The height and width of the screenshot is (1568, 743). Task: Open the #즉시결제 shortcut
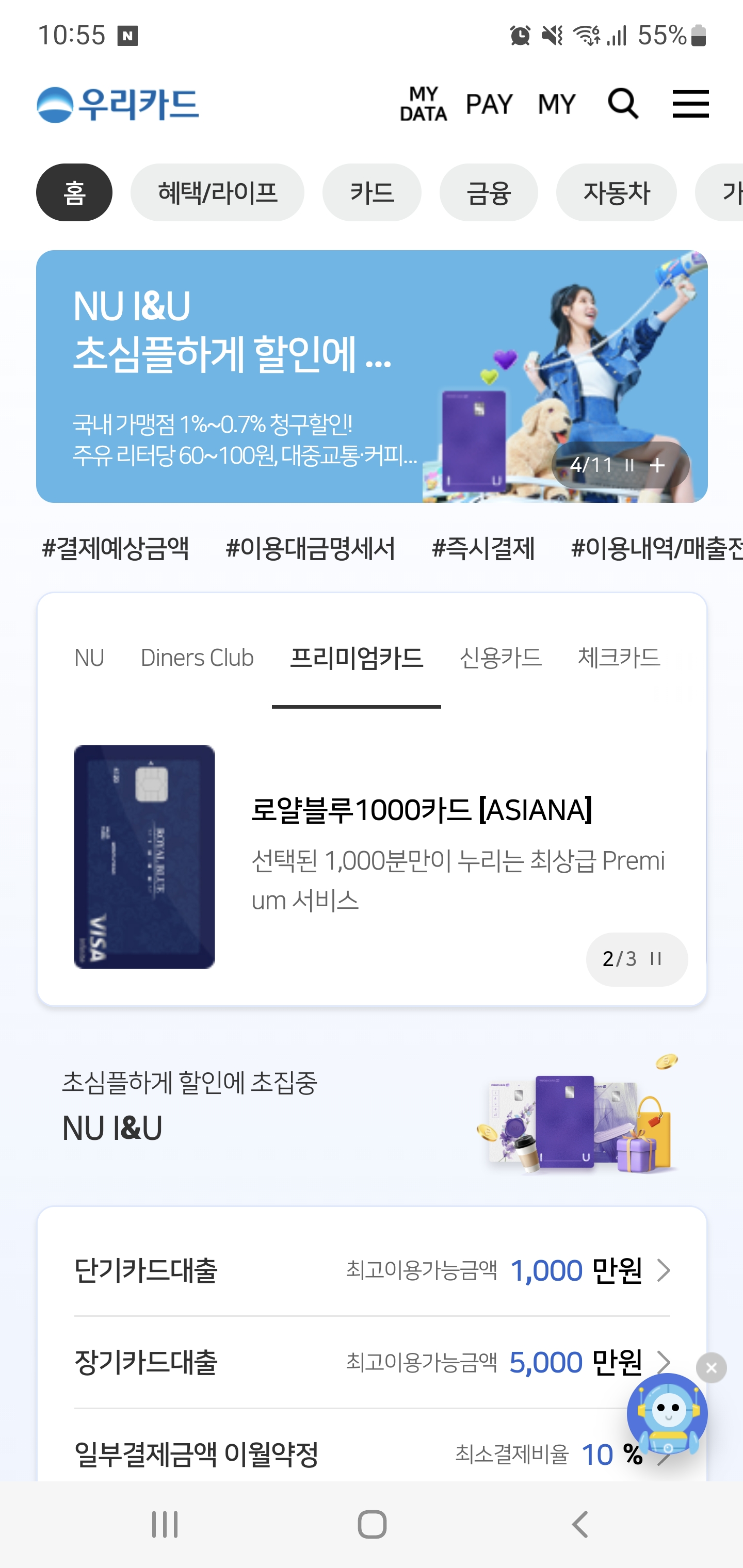tap(483, 548)
